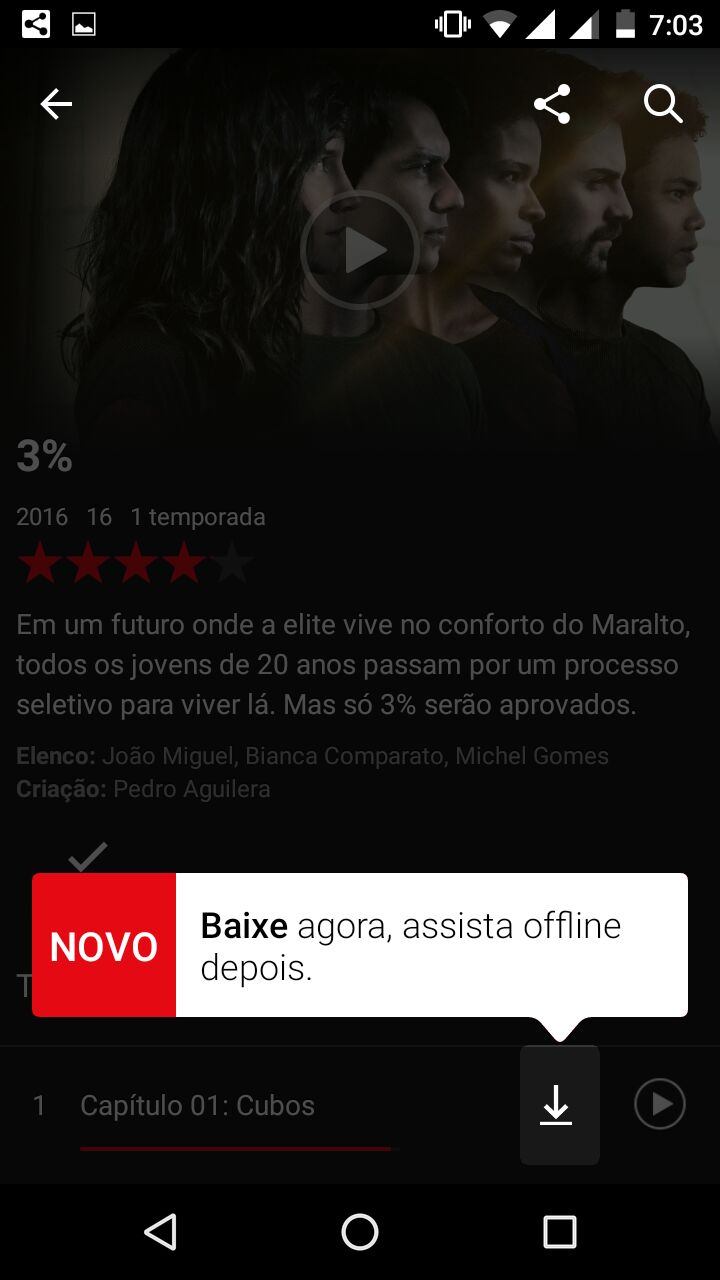This screenshot has height=1280, width=720.
Task: Rate the series with the stars
Action: click(x=135, y=564)
